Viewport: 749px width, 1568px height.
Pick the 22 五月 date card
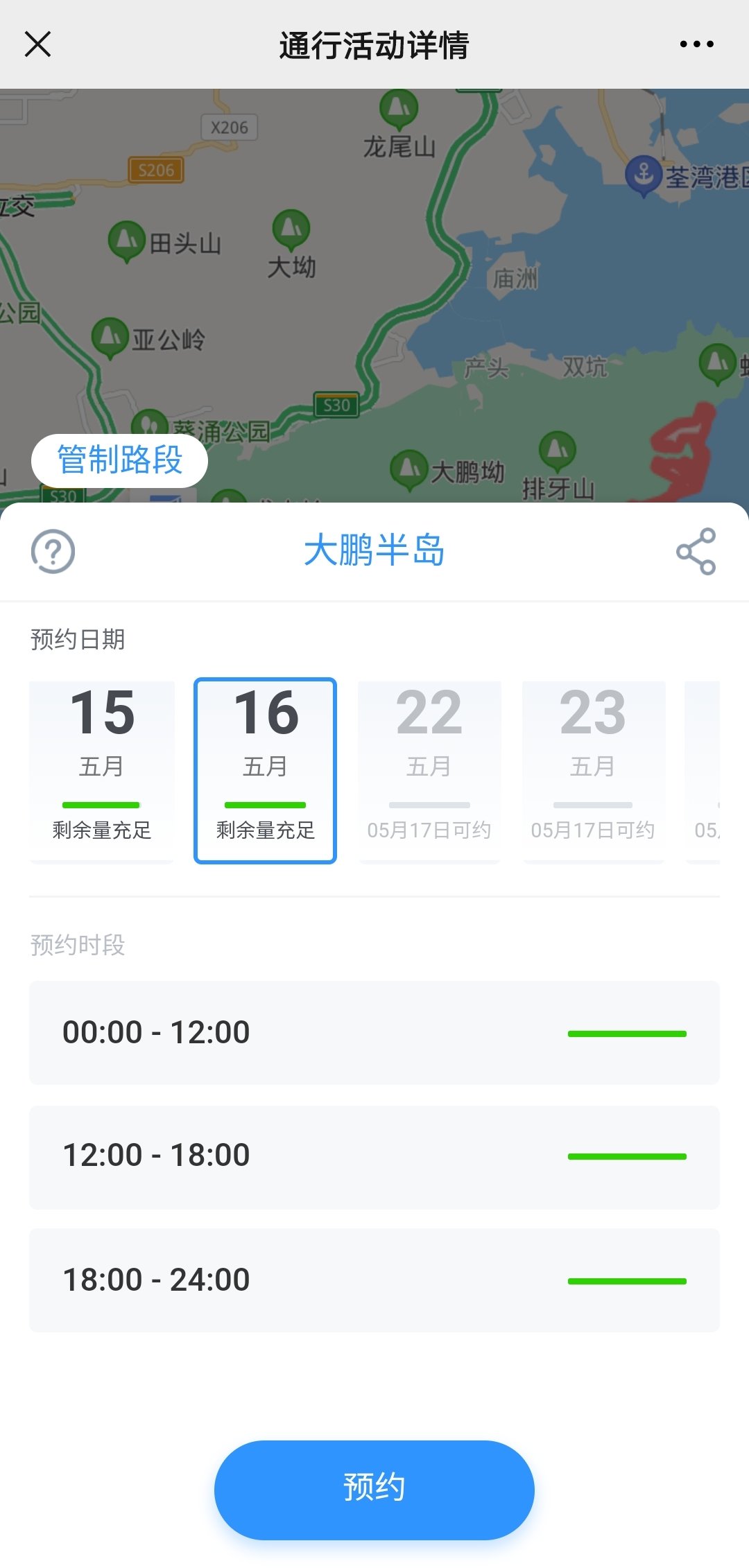pos(429,771)
